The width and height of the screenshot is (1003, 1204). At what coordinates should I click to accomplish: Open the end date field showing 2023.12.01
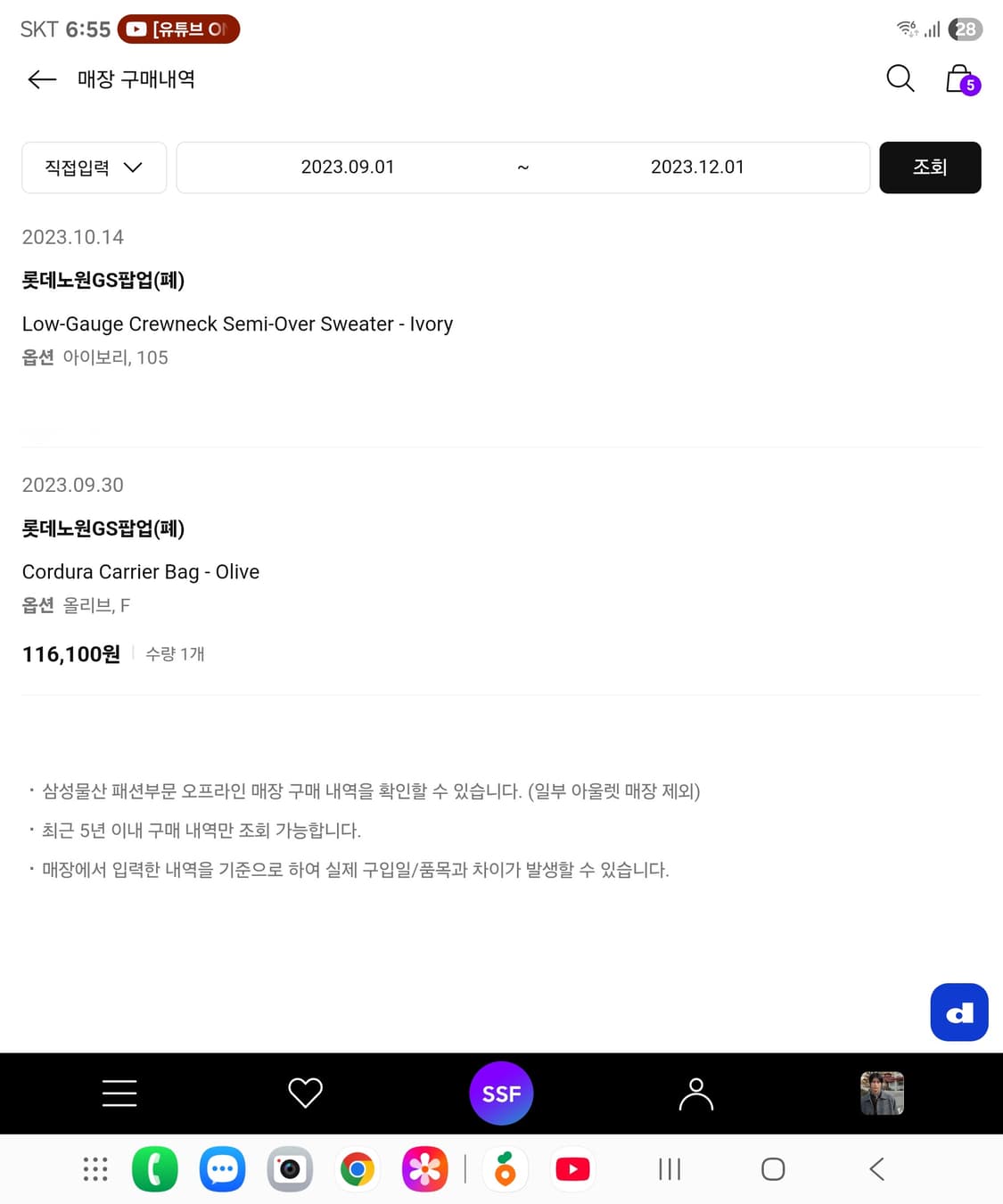point(698,168)
